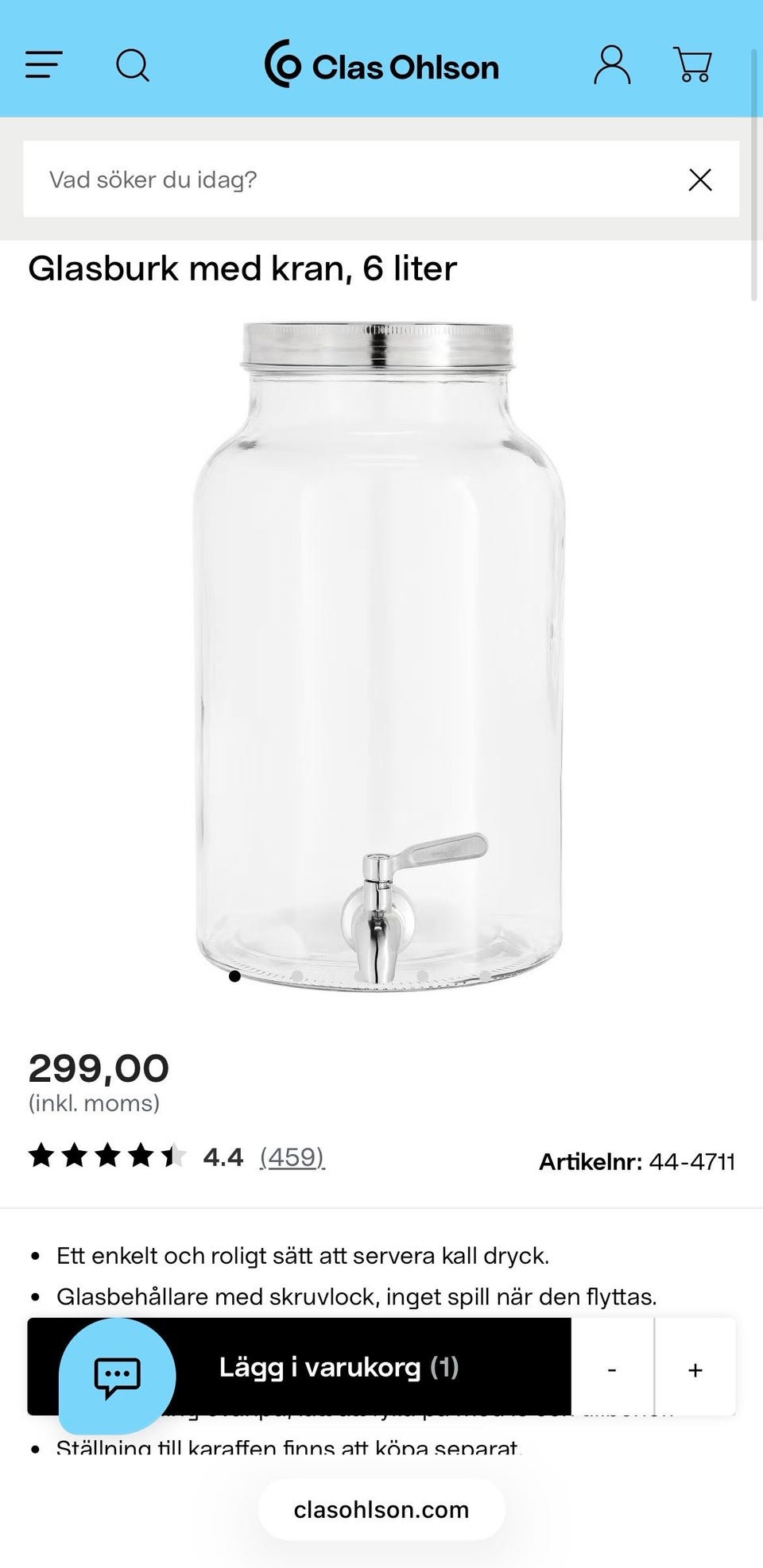
Task: Go to the Clas Ohlson homepage via logo
Action: point(381,65)
